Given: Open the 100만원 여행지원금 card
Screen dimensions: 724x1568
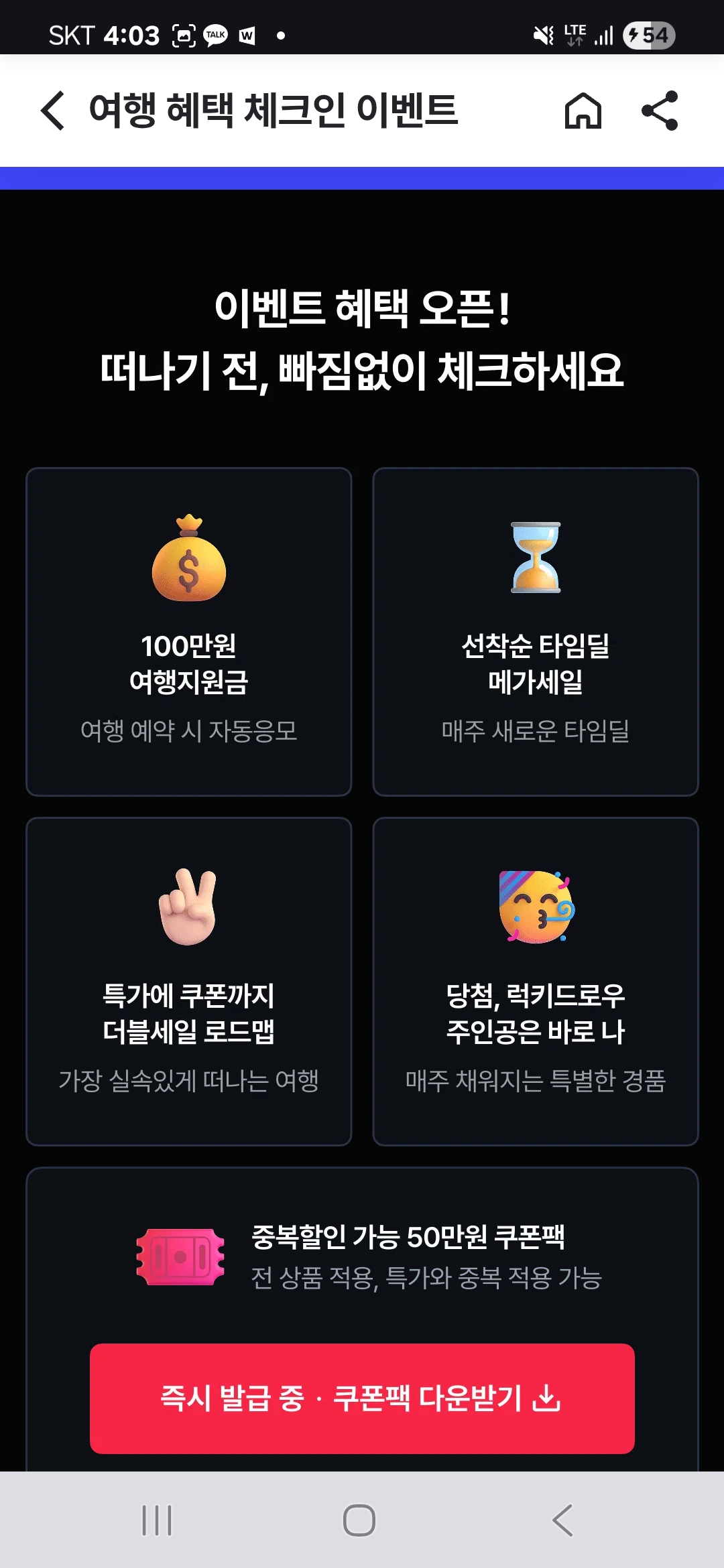Looking at the screenshot, I should [x=188, y=631].
